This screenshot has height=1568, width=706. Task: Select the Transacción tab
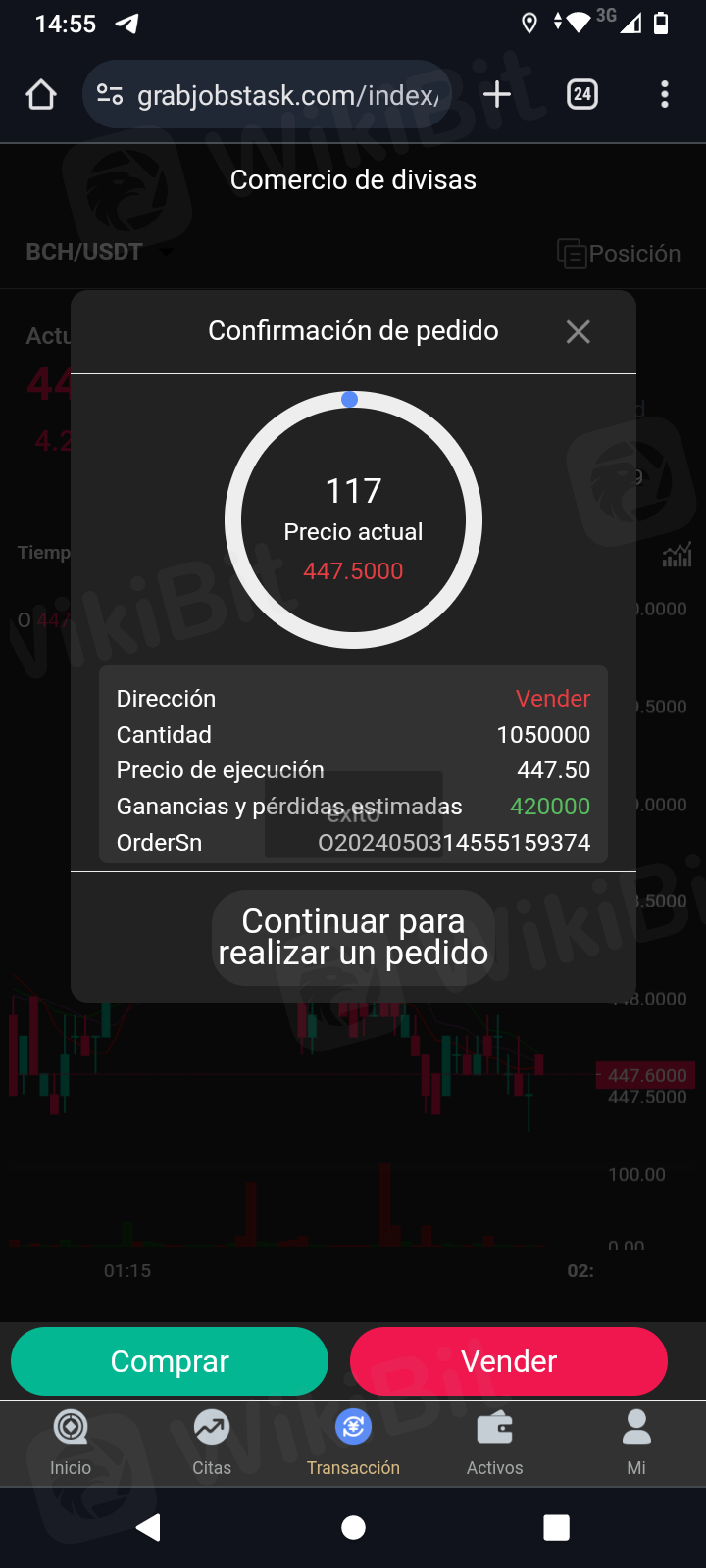pos(353,1442)
